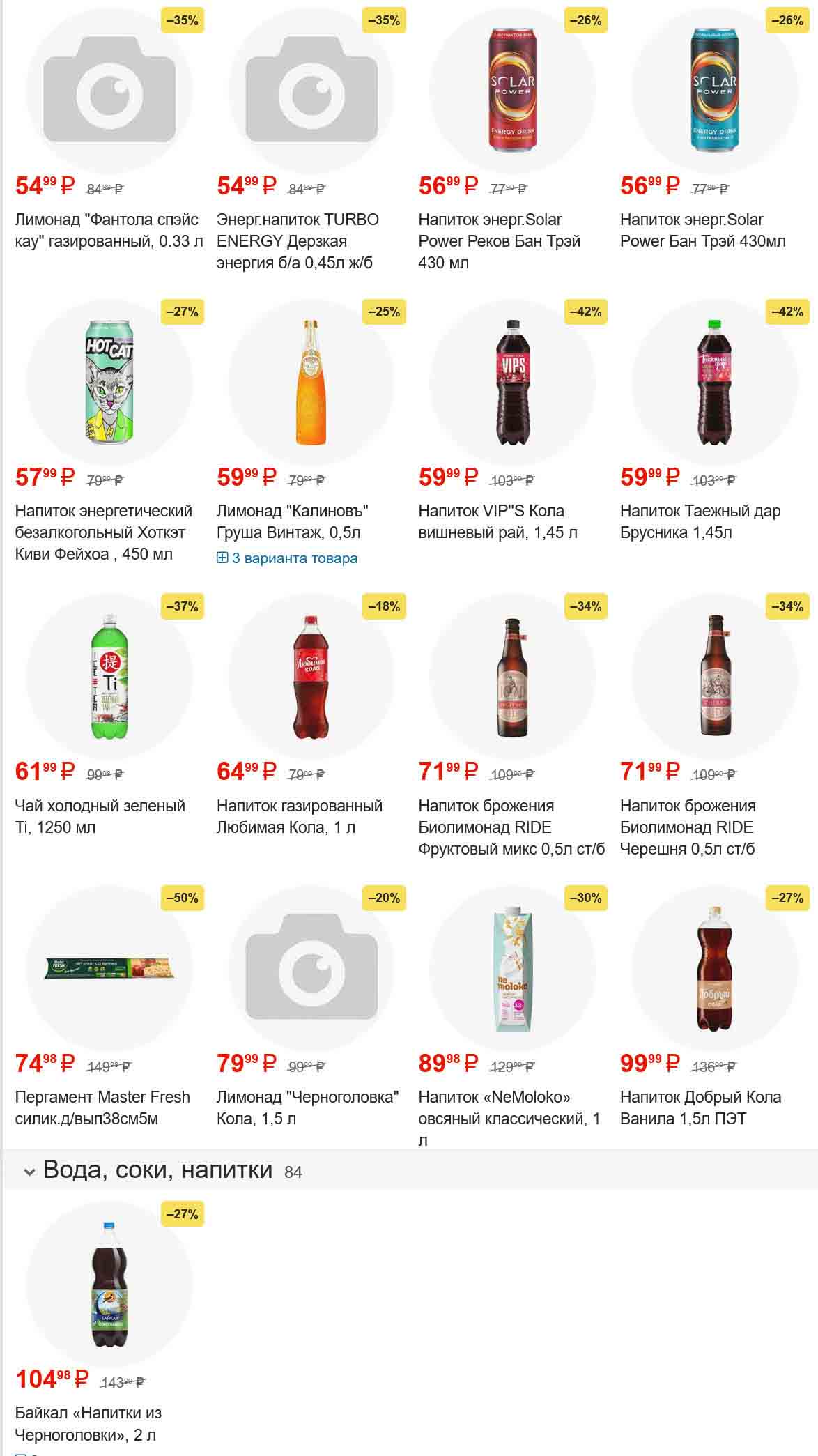
Task: Open TURBO ENERGY Дерзкая энергия product
Action: tap(298, 240)
